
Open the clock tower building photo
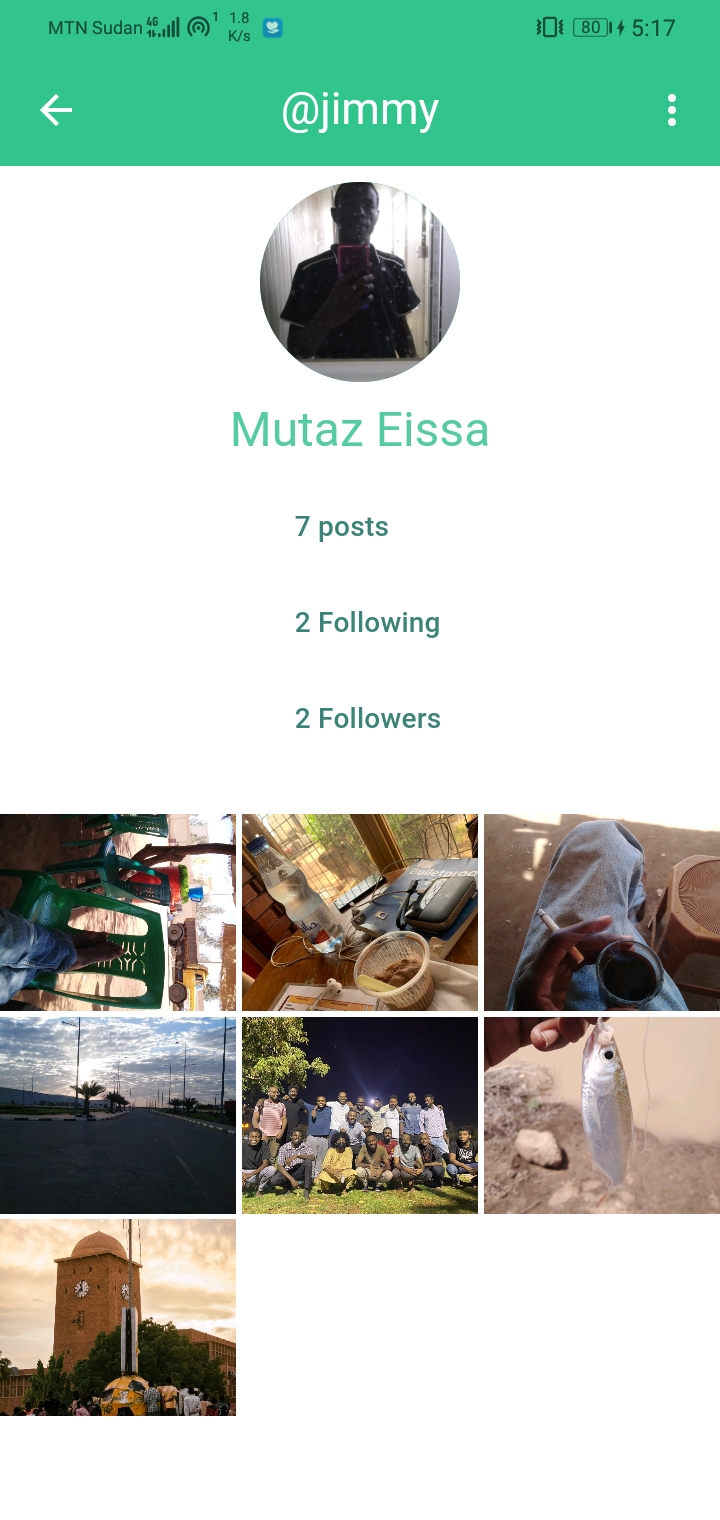(x=118, y=1317)
